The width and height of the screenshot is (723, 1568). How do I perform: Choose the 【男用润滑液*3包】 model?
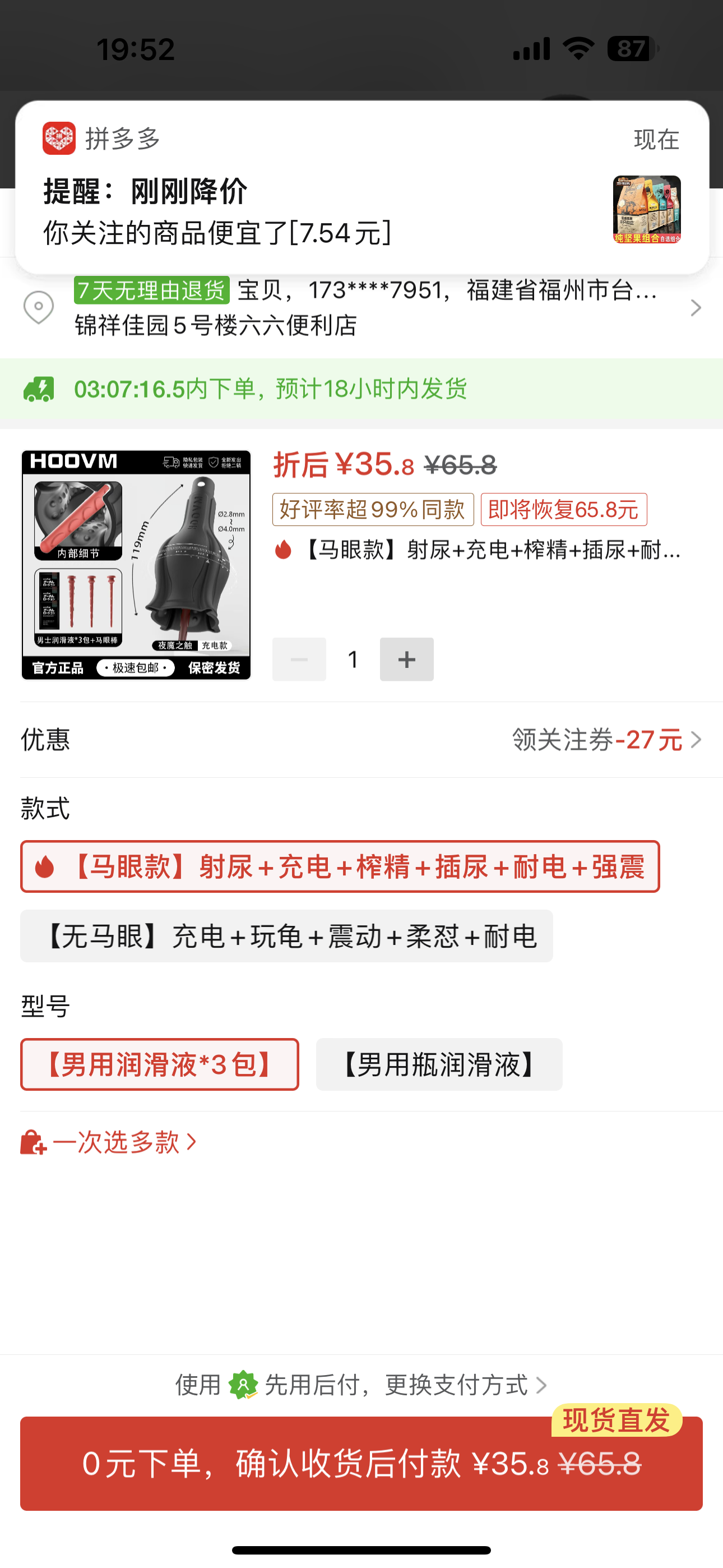(x=159, y=1064)
